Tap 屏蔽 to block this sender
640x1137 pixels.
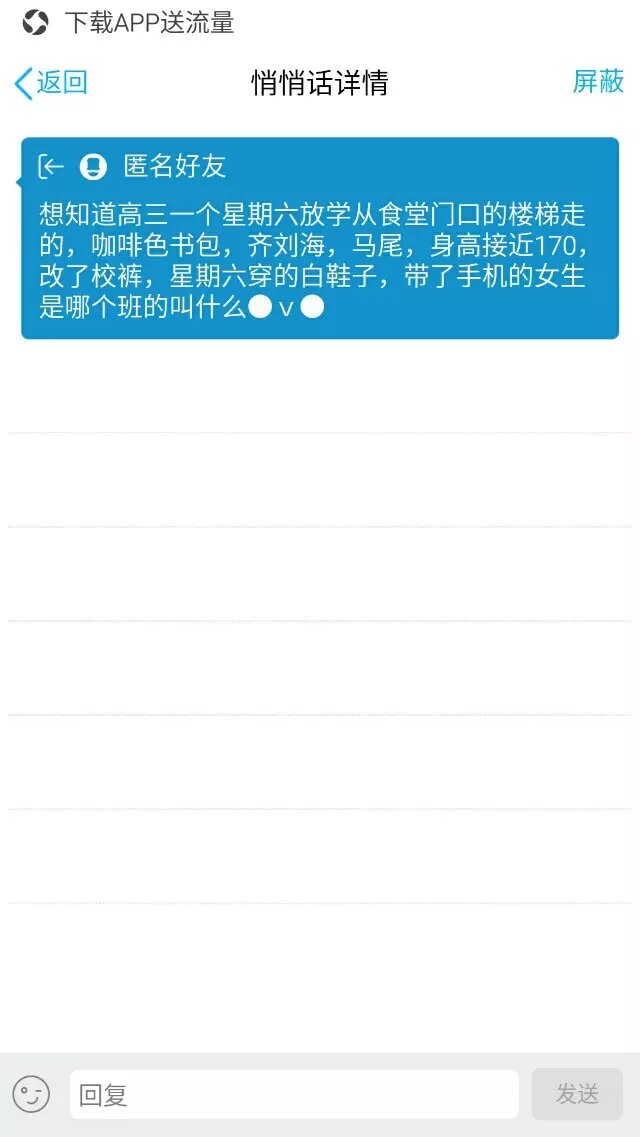(x=598, y=82)
